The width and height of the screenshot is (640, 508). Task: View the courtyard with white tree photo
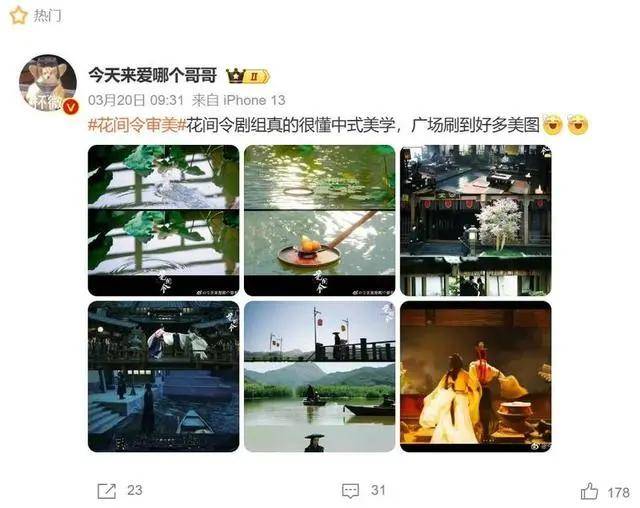click(x=475, y=220)
